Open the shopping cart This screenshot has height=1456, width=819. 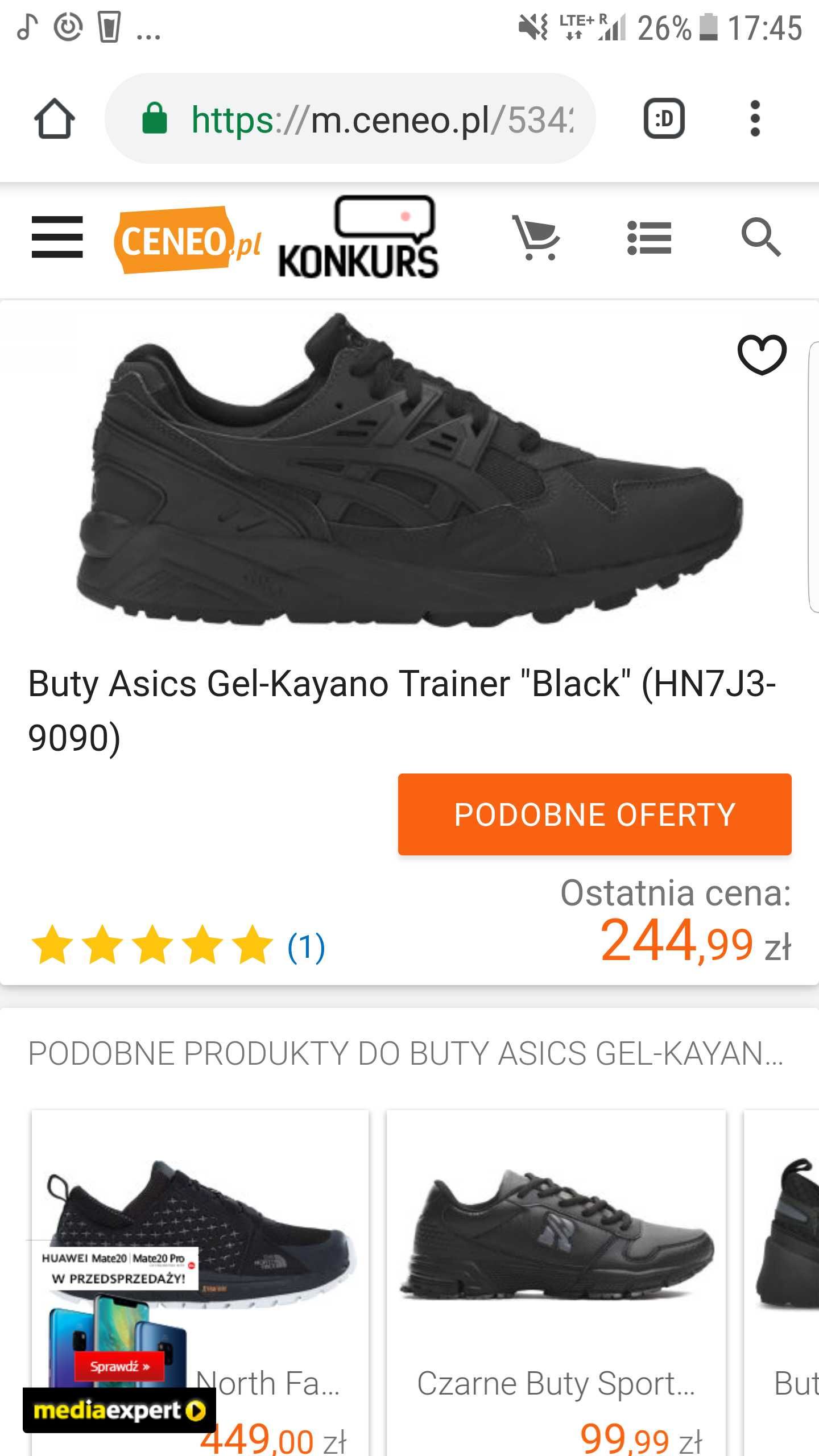[536, 237]
